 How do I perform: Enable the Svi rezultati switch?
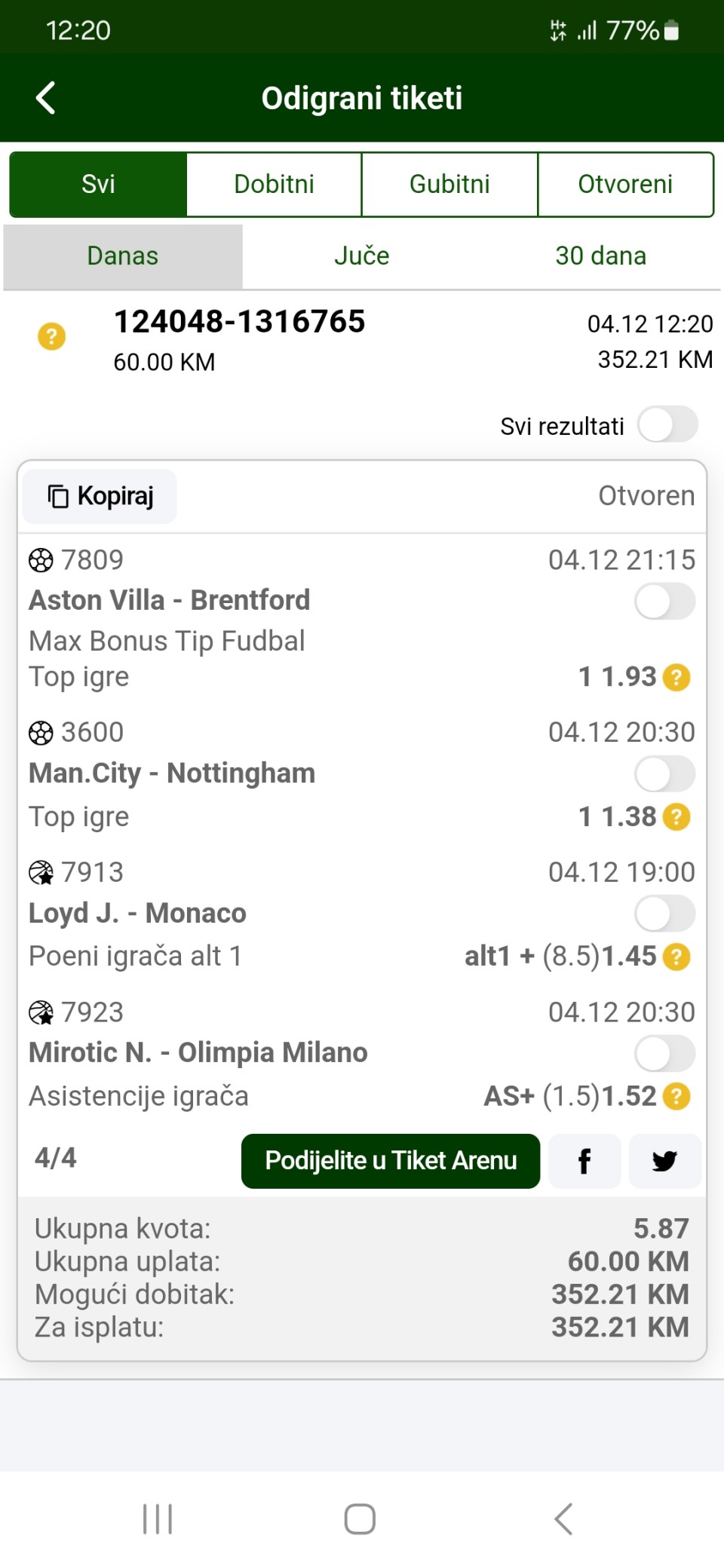coord(667,425)
